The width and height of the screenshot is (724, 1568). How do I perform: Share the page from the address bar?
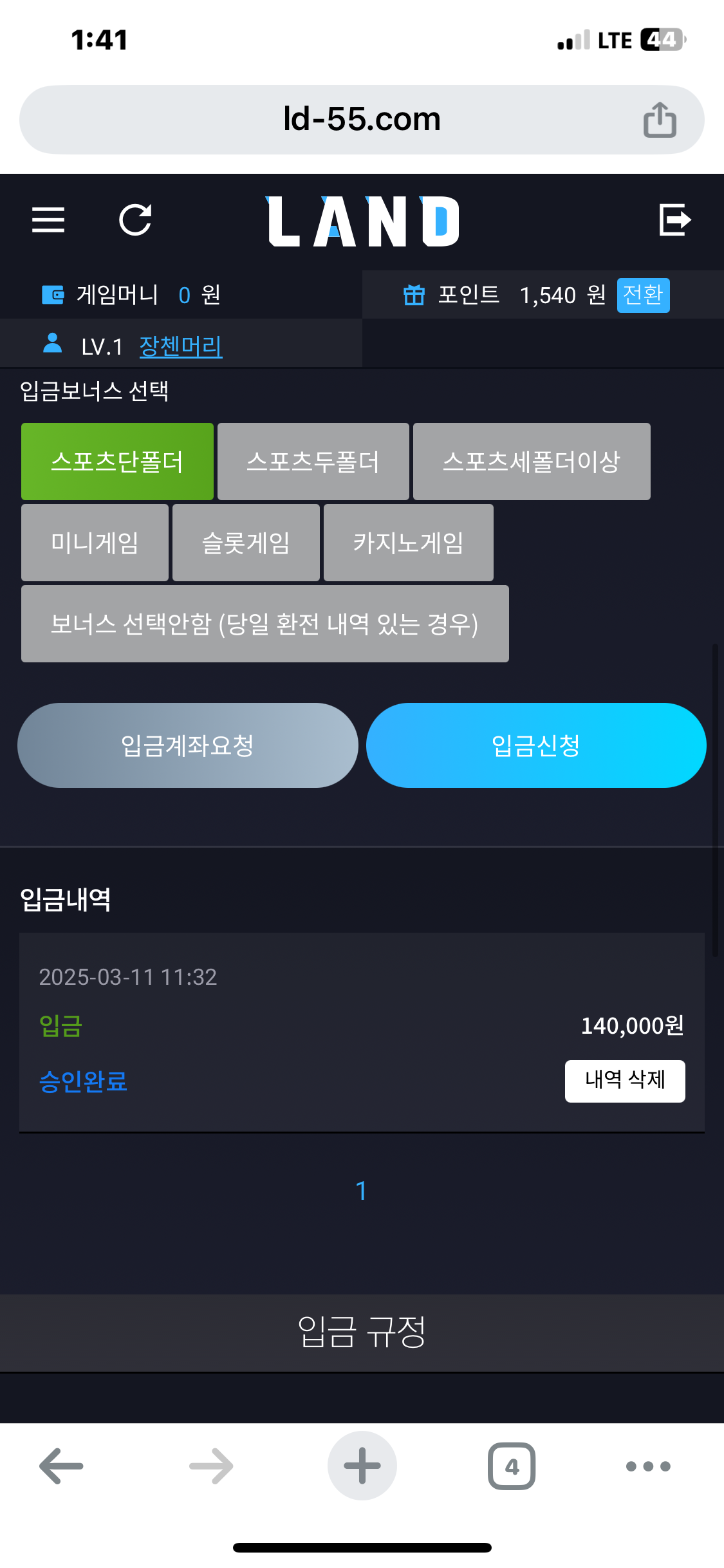660,120
